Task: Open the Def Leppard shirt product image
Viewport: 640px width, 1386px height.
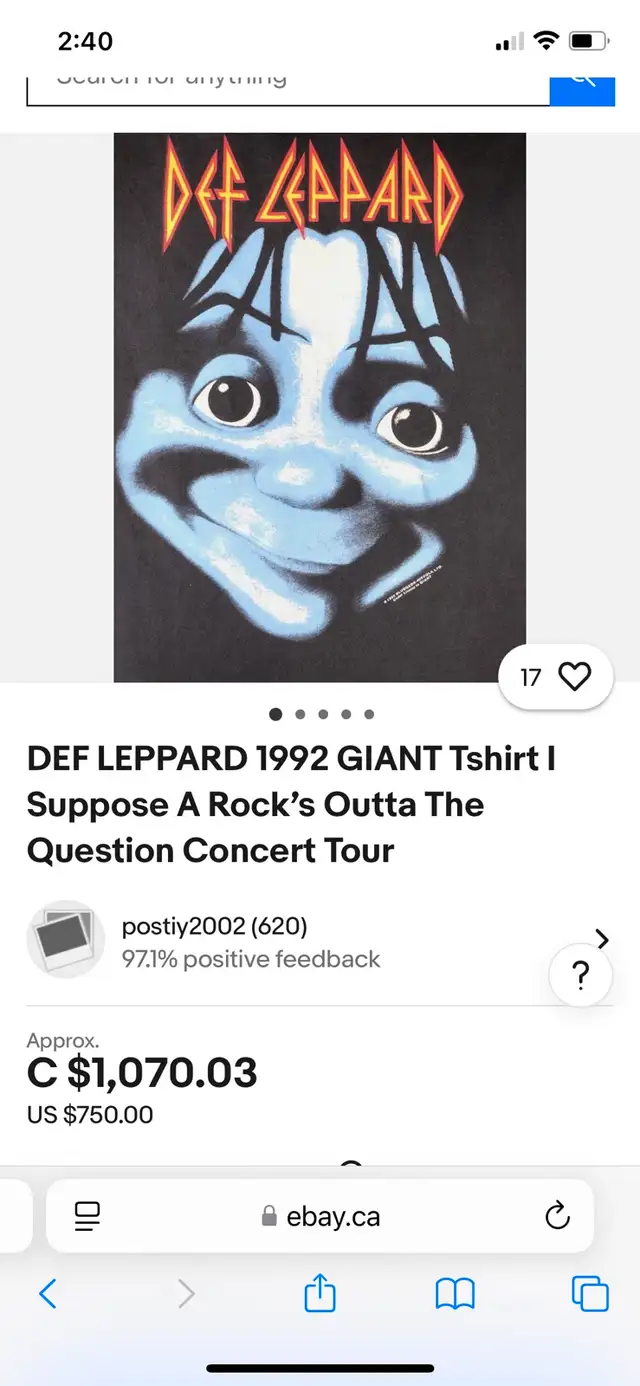Action: pos(320,407)
